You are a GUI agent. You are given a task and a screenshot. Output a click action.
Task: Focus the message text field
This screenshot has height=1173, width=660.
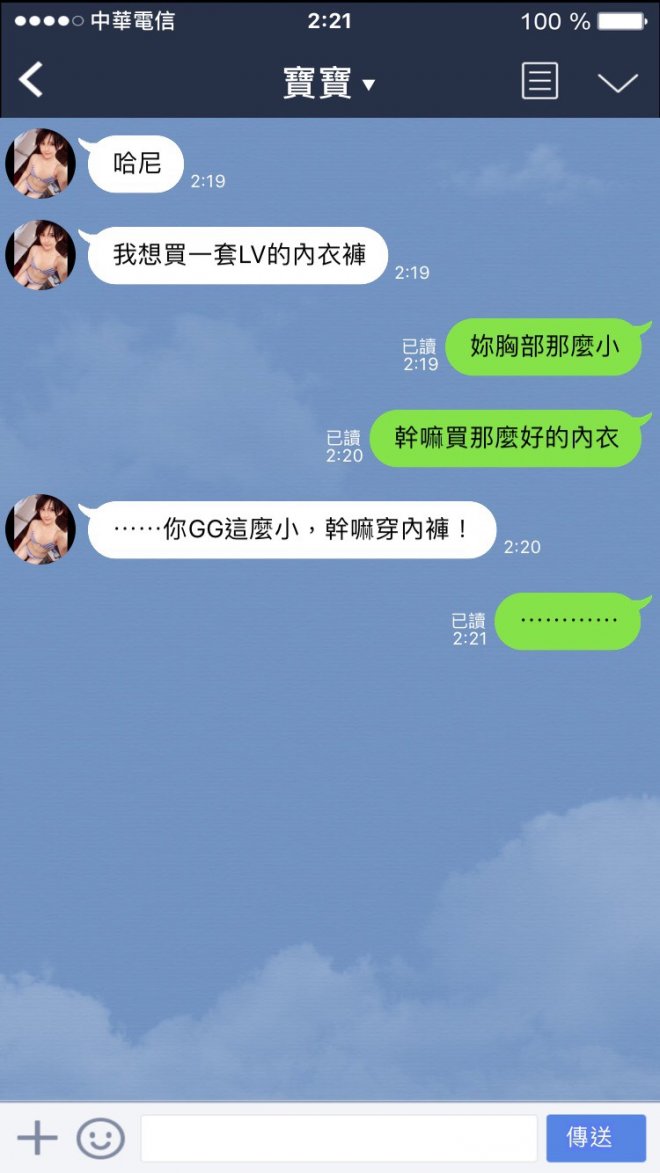pos(339,1138)
